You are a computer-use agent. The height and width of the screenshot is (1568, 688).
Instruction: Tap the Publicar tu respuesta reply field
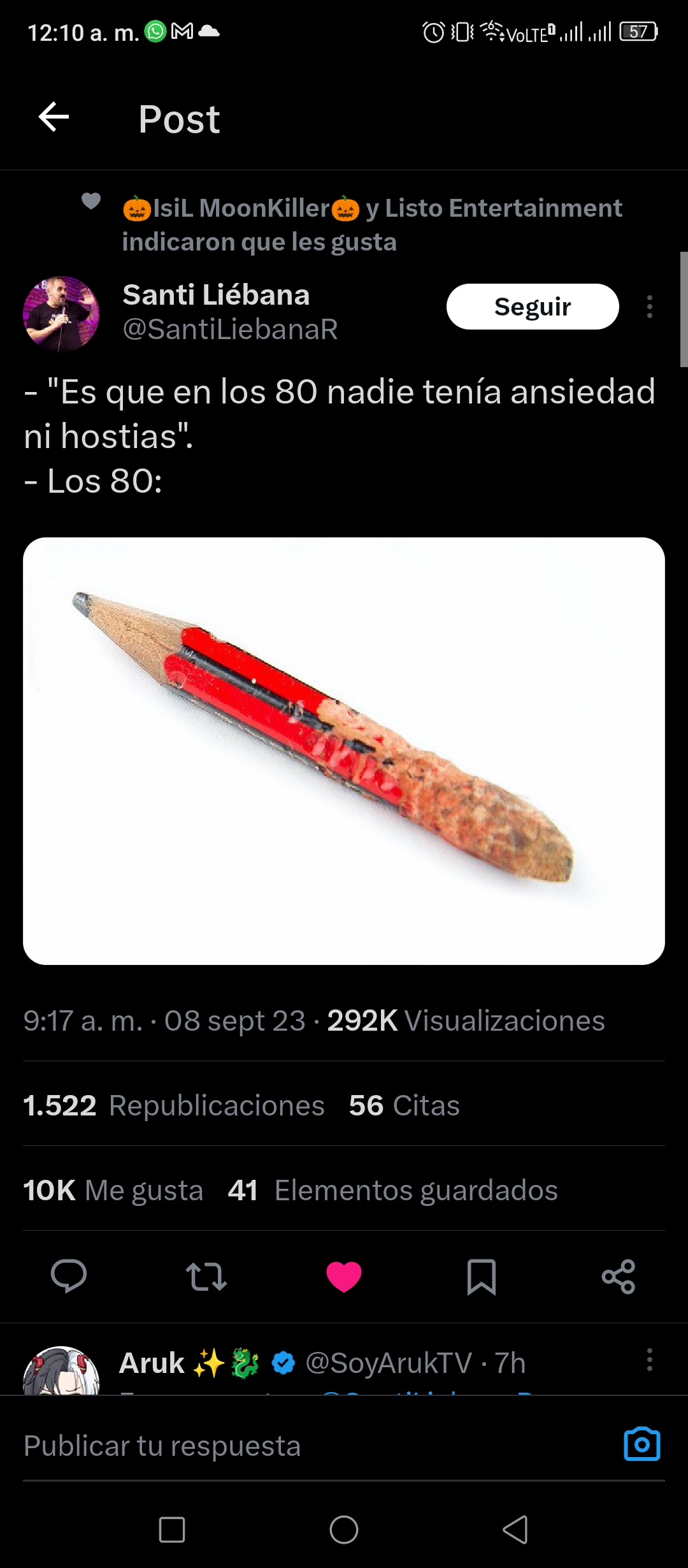319,1445
